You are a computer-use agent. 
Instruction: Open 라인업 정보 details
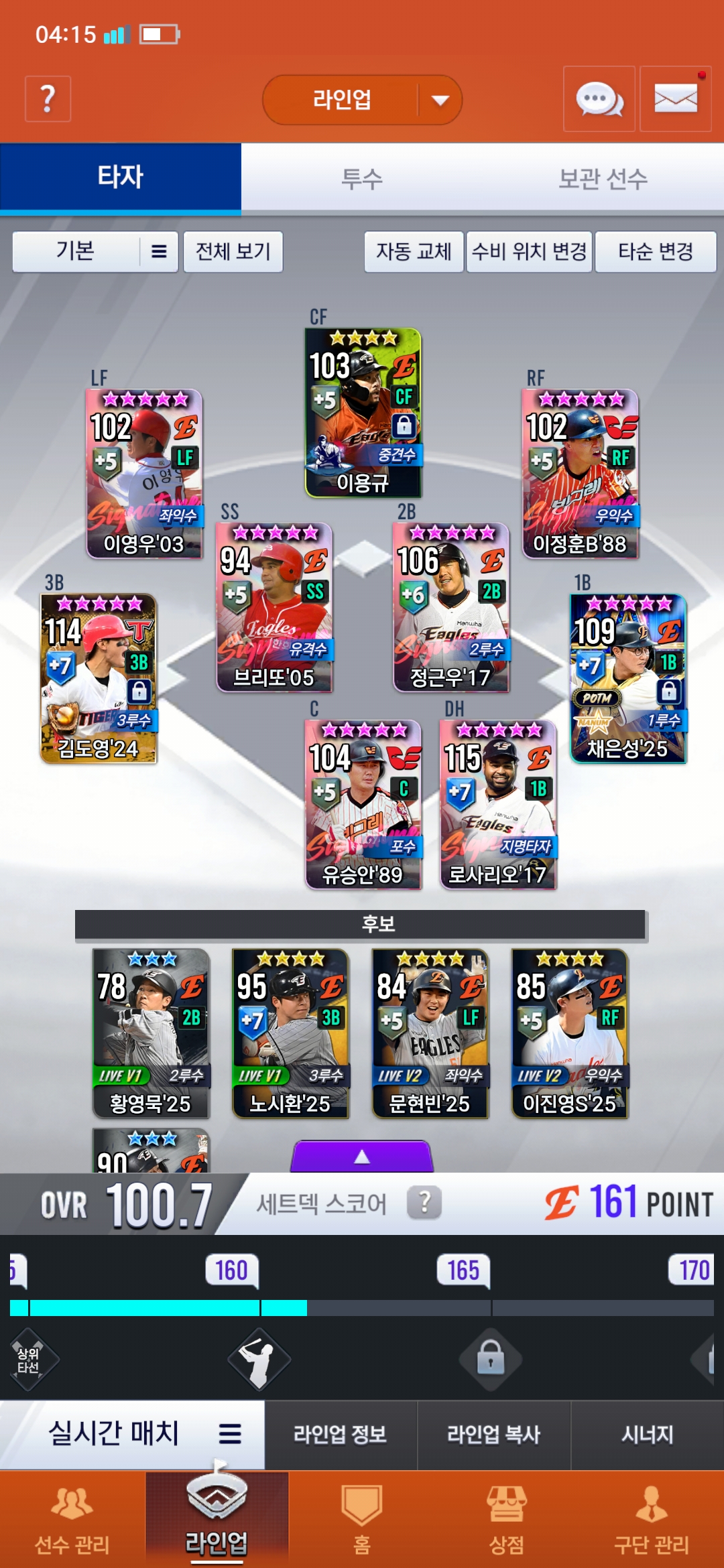(341, 1435)
